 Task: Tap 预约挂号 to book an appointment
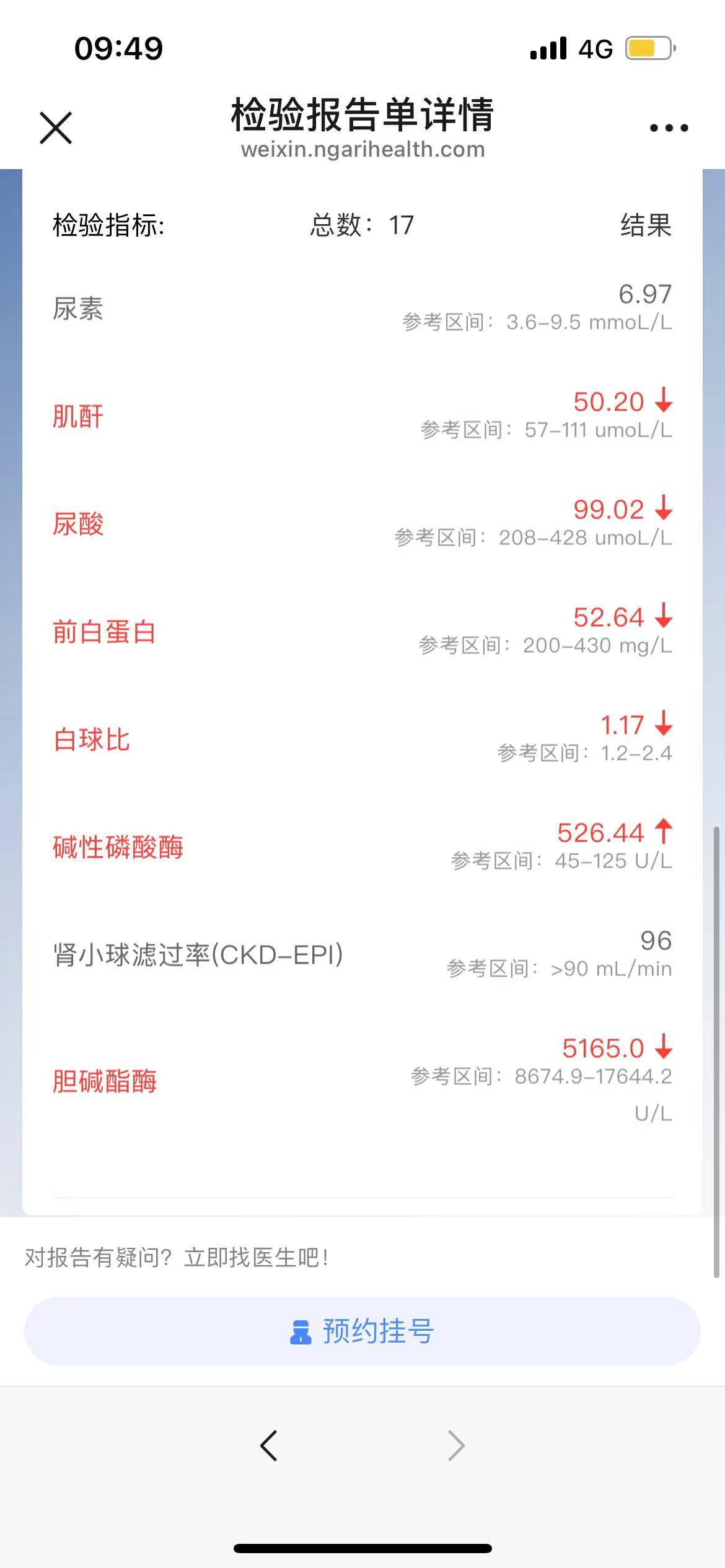tap(362, 1331)
